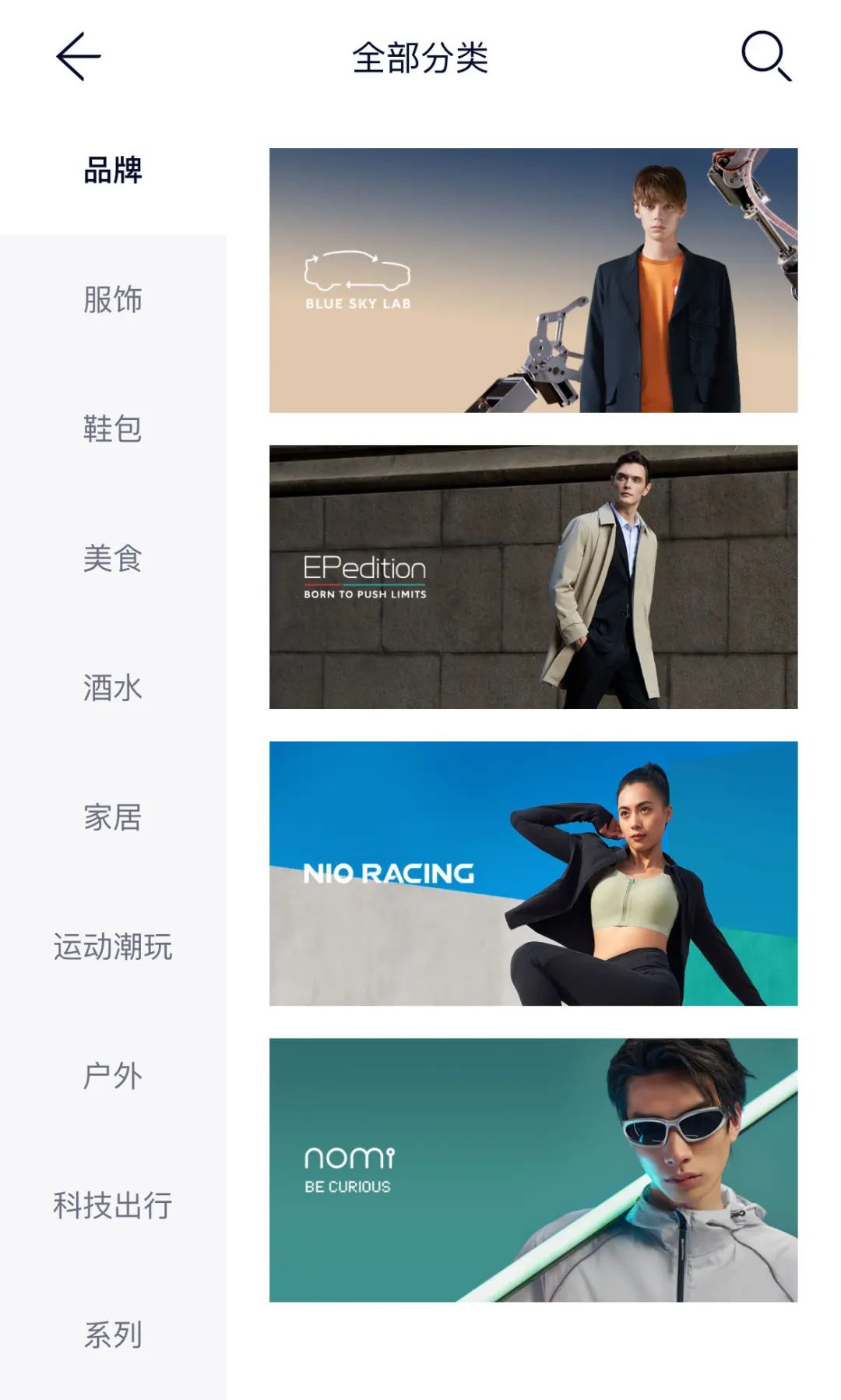Choose the 酒水 category
The width and height of the screenshot is (841, 1400).
pyautogui.click(x=113, y=687)
